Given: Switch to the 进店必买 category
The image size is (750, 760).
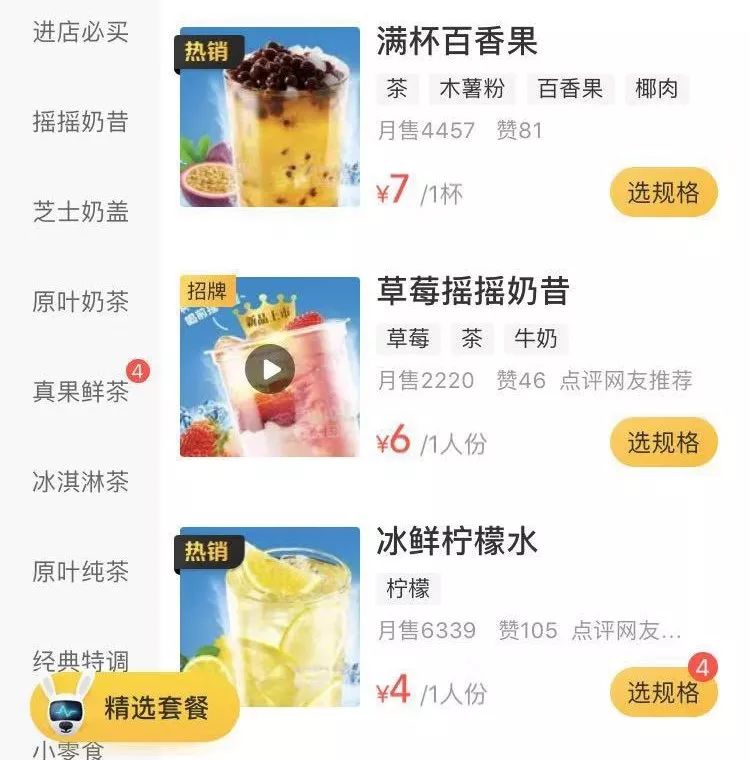Looking at the screenshot, I should (80, 32).
